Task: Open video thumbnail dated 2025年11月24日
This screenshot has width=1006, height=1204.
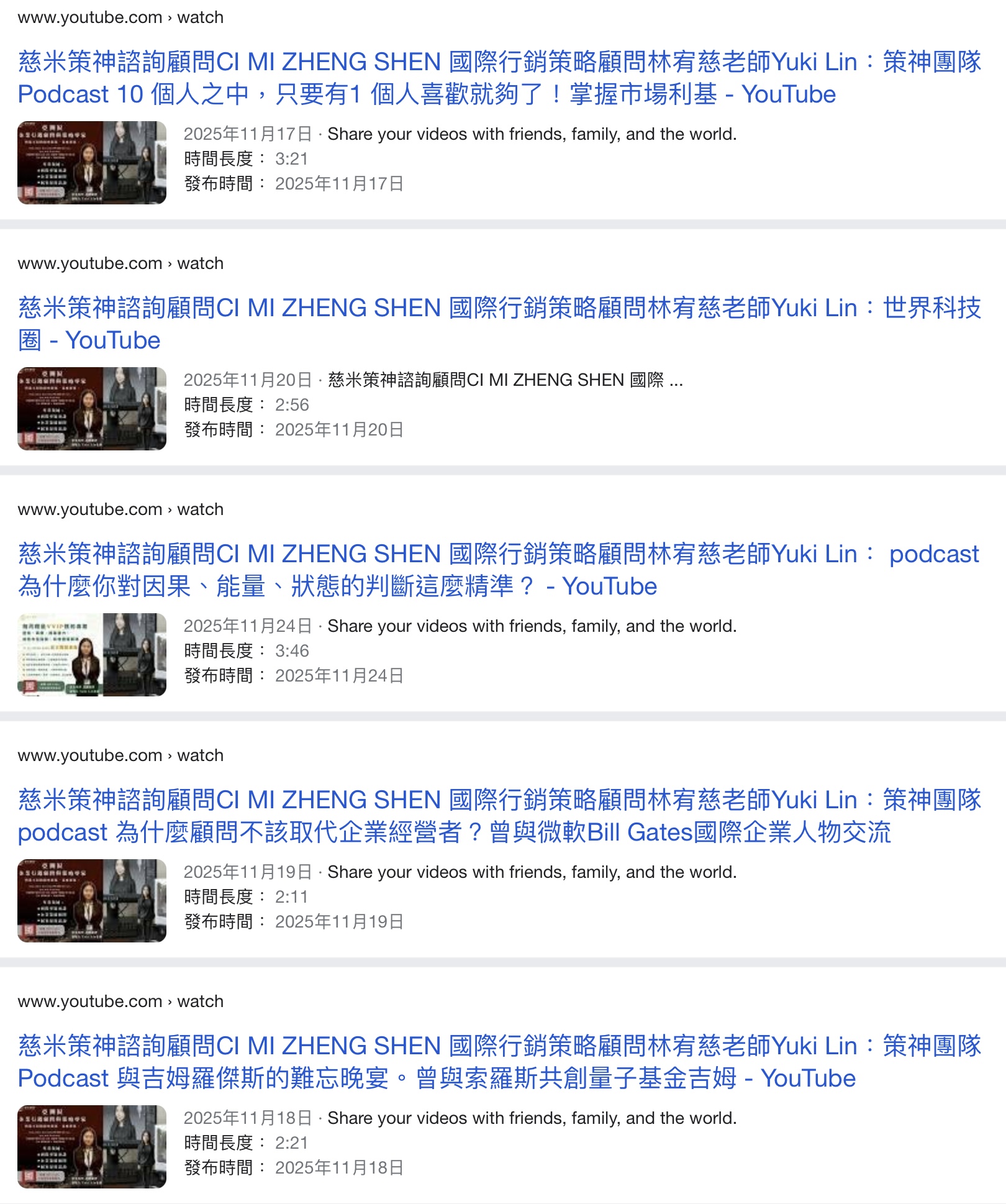Action: [92, 655]
